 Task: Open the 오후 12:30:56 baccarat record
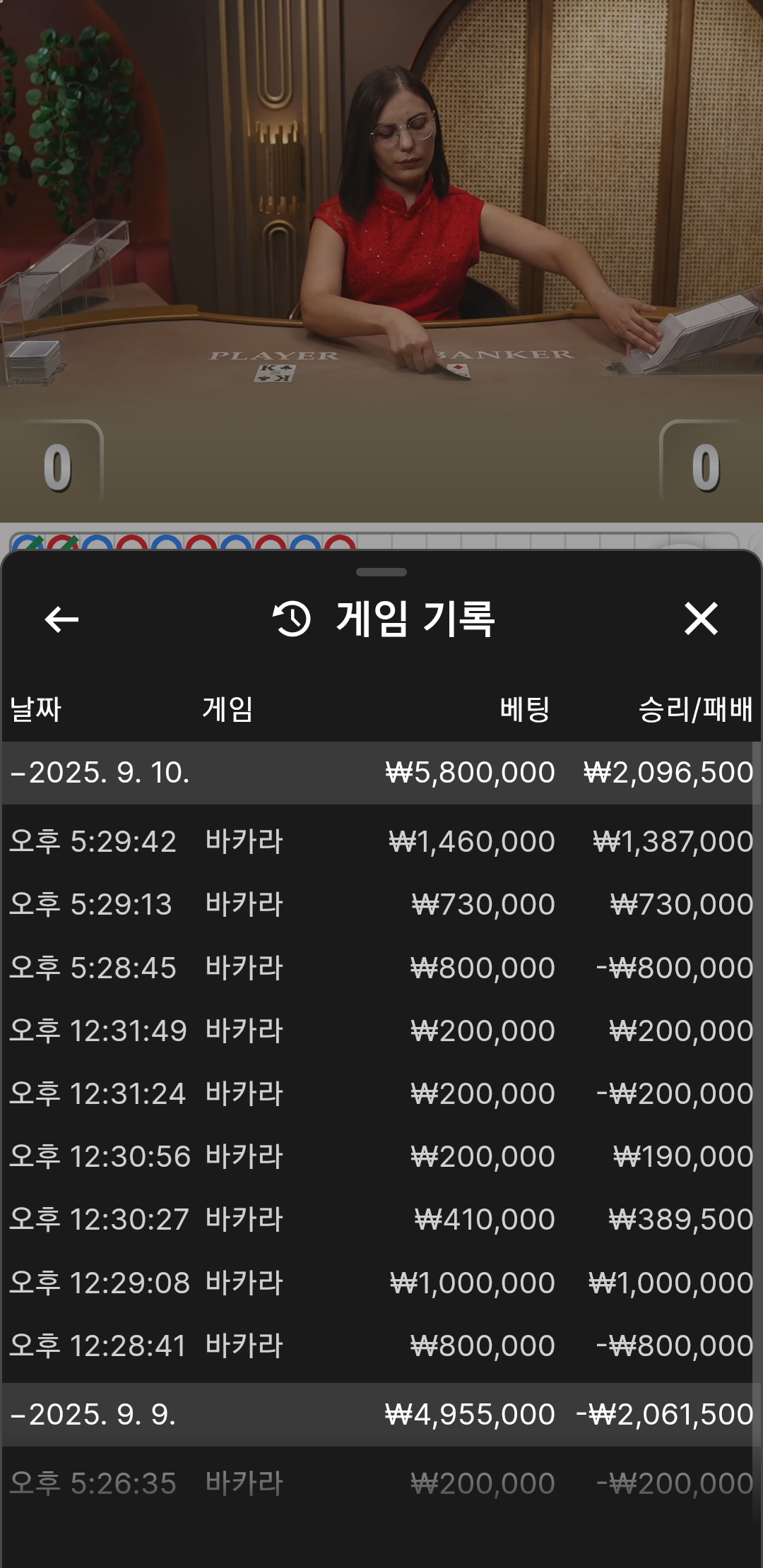pyautogui.click(x=381, y=1157)
